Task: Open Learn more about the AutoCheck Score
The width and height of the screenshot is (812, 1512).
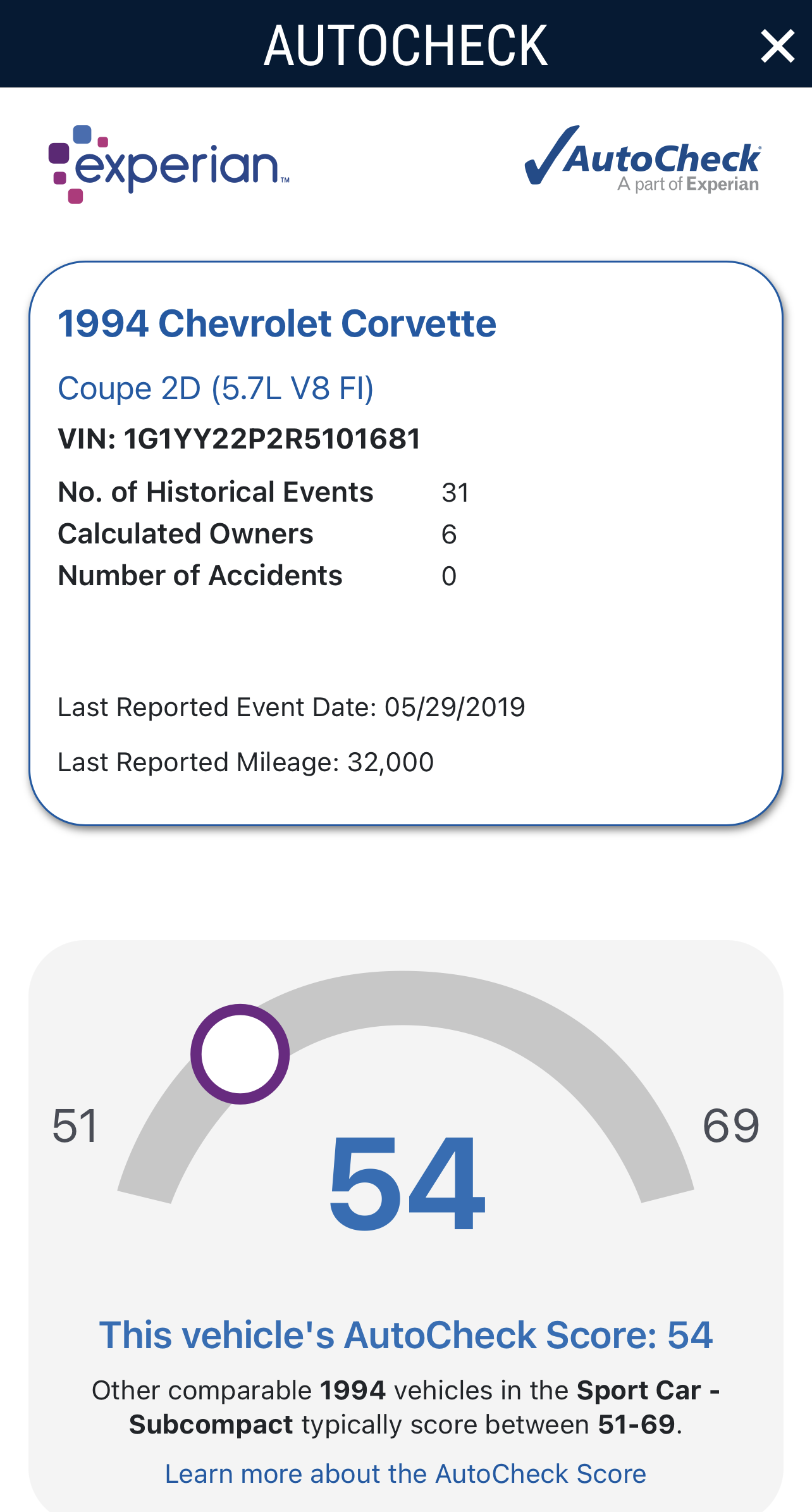Action: point(405,1473)
